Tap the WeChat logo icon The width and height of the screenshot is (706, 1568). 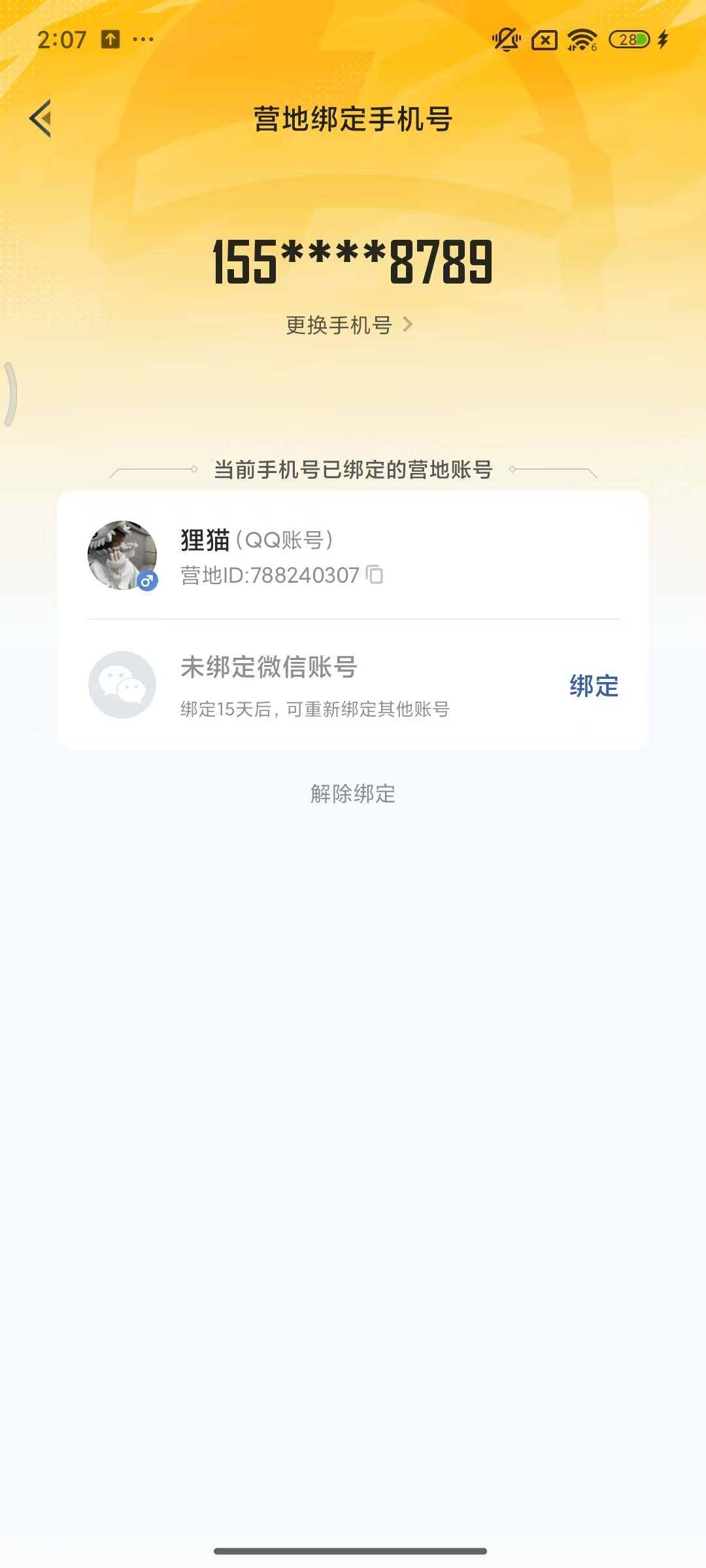click(x=122, y=685)
